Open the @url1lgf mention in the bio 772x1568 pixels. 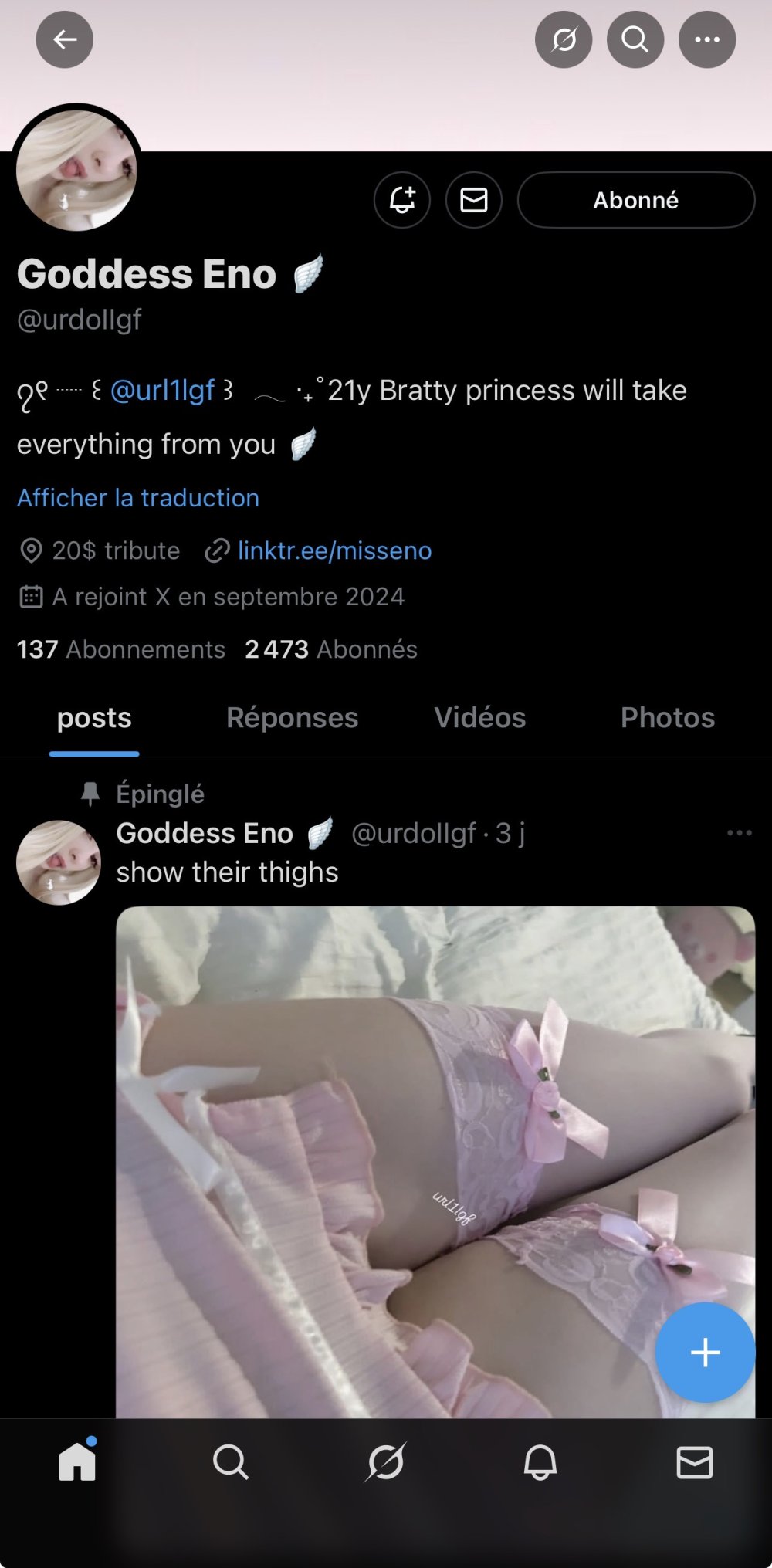[x=162, y=391]
